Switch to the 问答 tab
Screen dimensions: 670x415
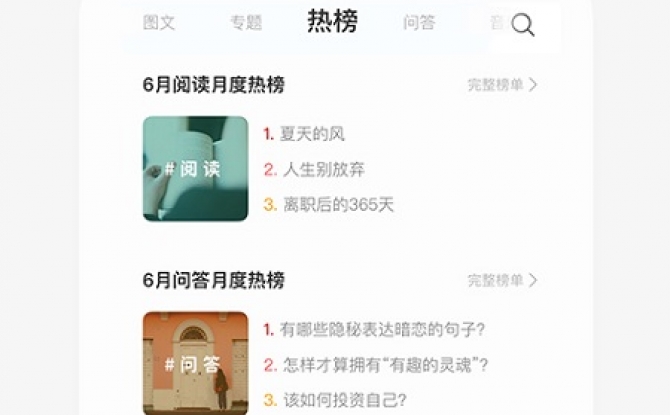(419, 23)
